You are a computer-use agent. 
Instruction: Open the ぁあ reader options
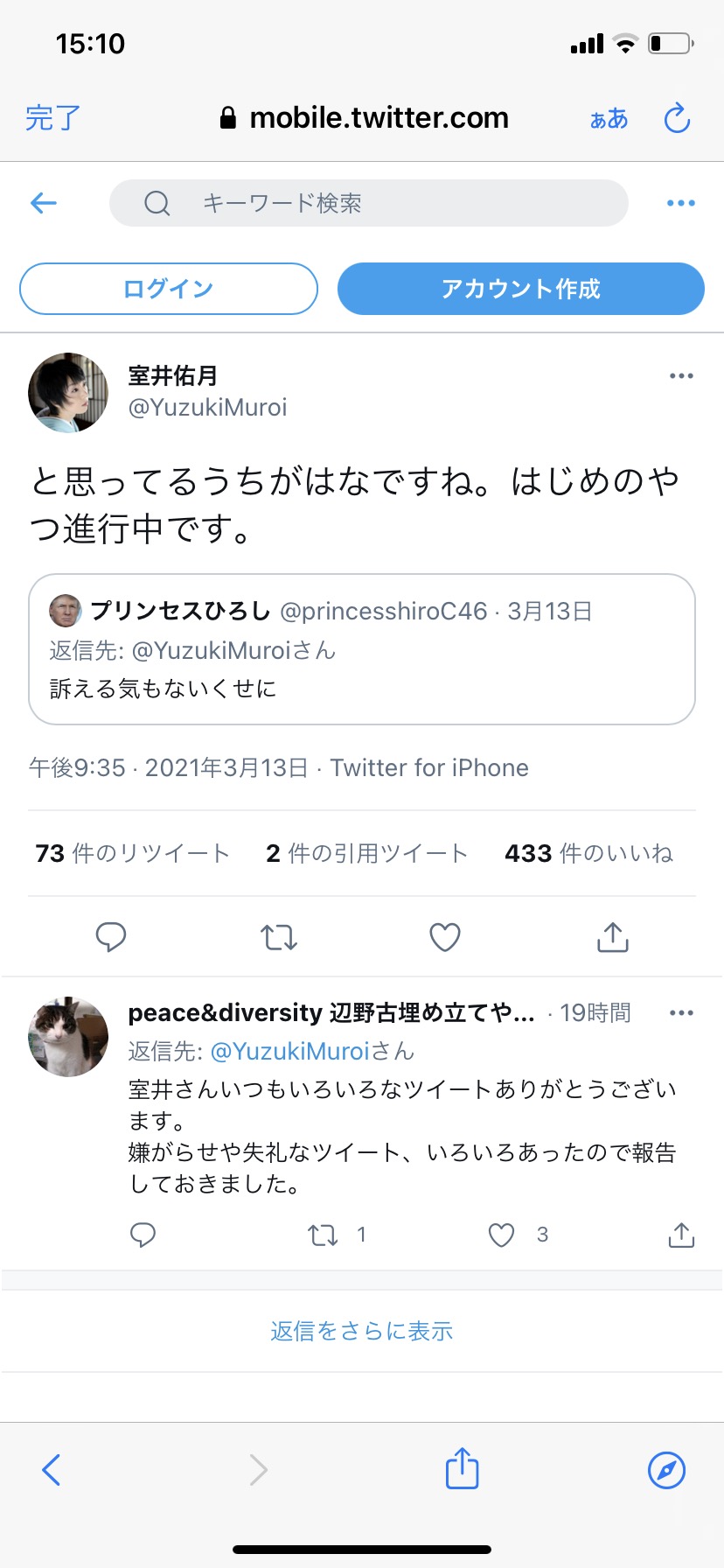(609, 118)
